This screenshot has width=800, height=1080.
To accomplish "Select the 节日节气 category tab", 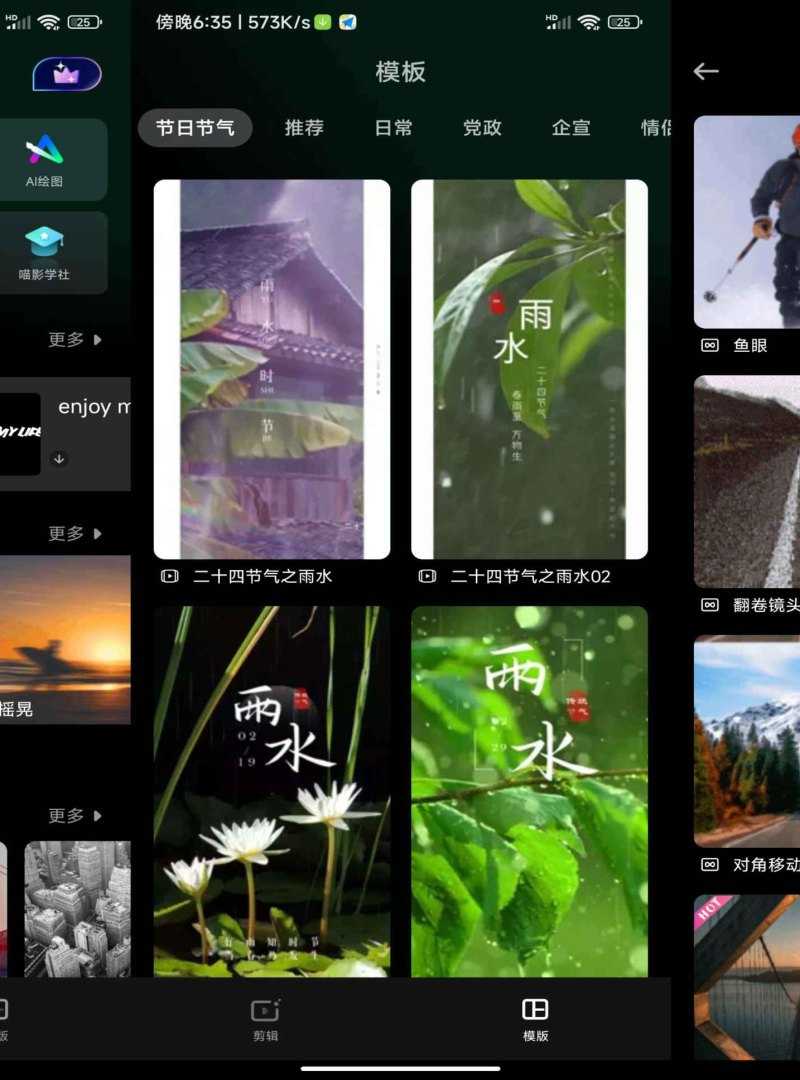I will point(195,128).
